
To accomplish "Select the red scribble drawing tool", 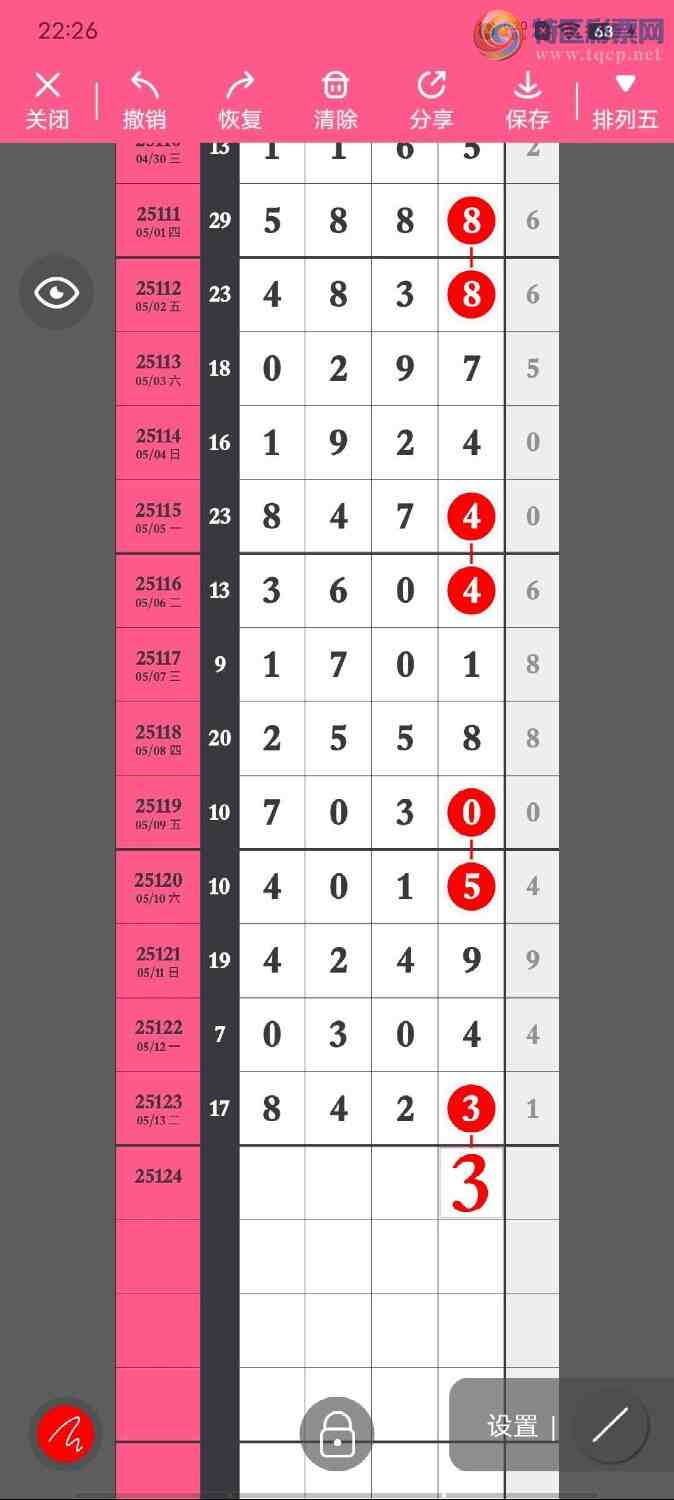I will 65,1435.
